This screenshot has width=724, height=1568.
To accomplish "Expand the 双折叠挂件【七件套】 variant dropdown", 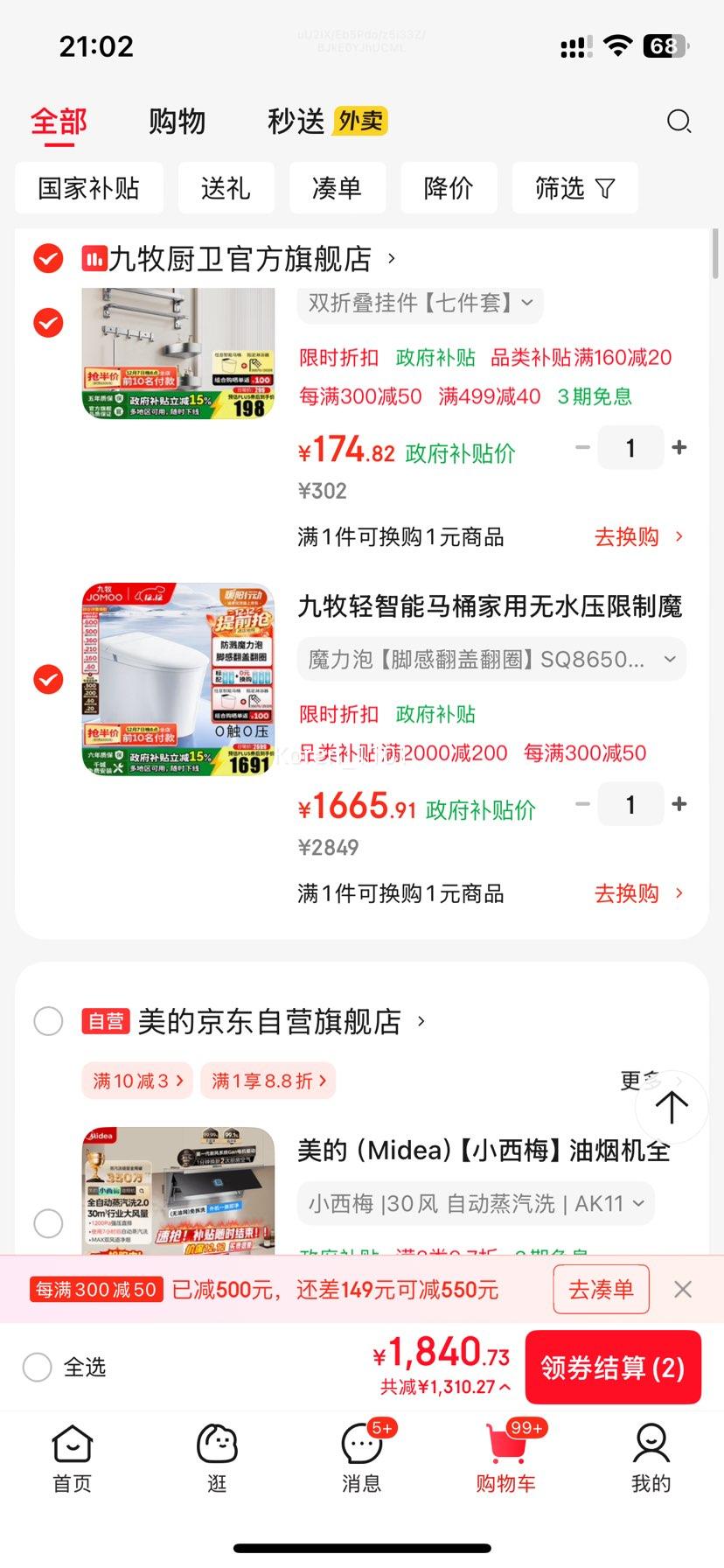I will tap(421, 304).
